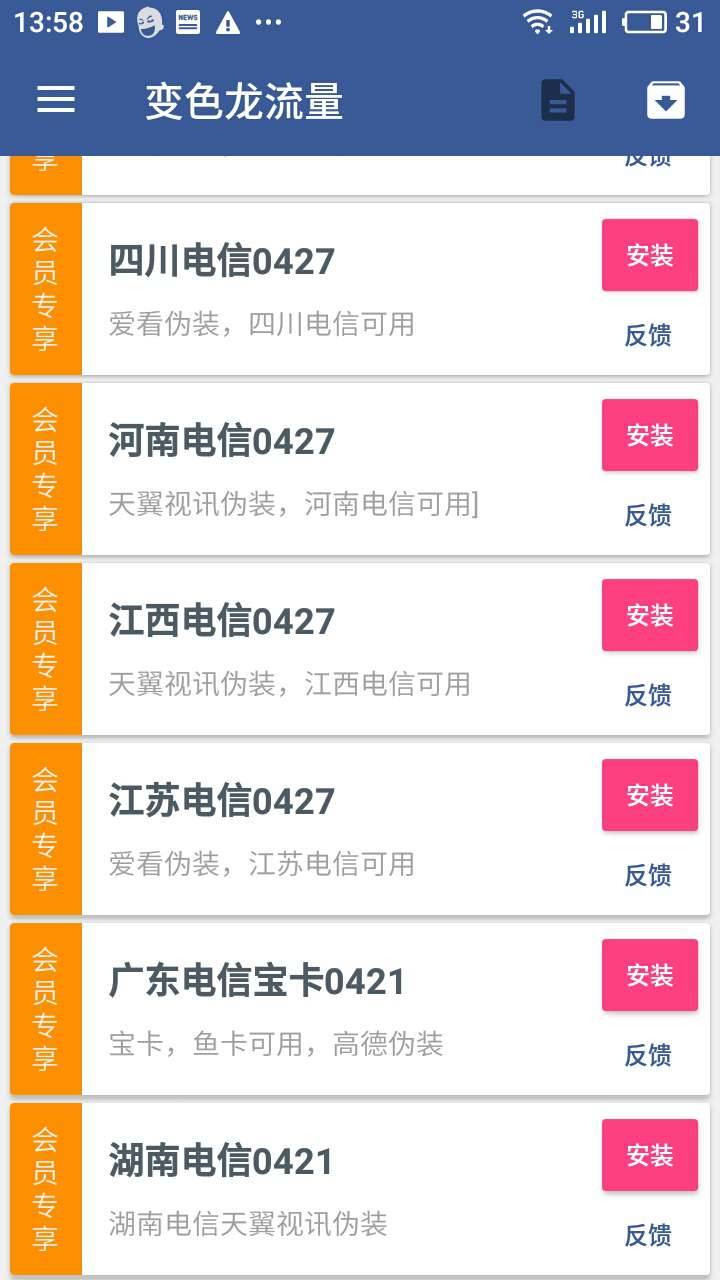Image resolution: width=720 pixels, height=1280 pixels.
Task: Give feedback on 江西电信0427
Action: (648, 696)
